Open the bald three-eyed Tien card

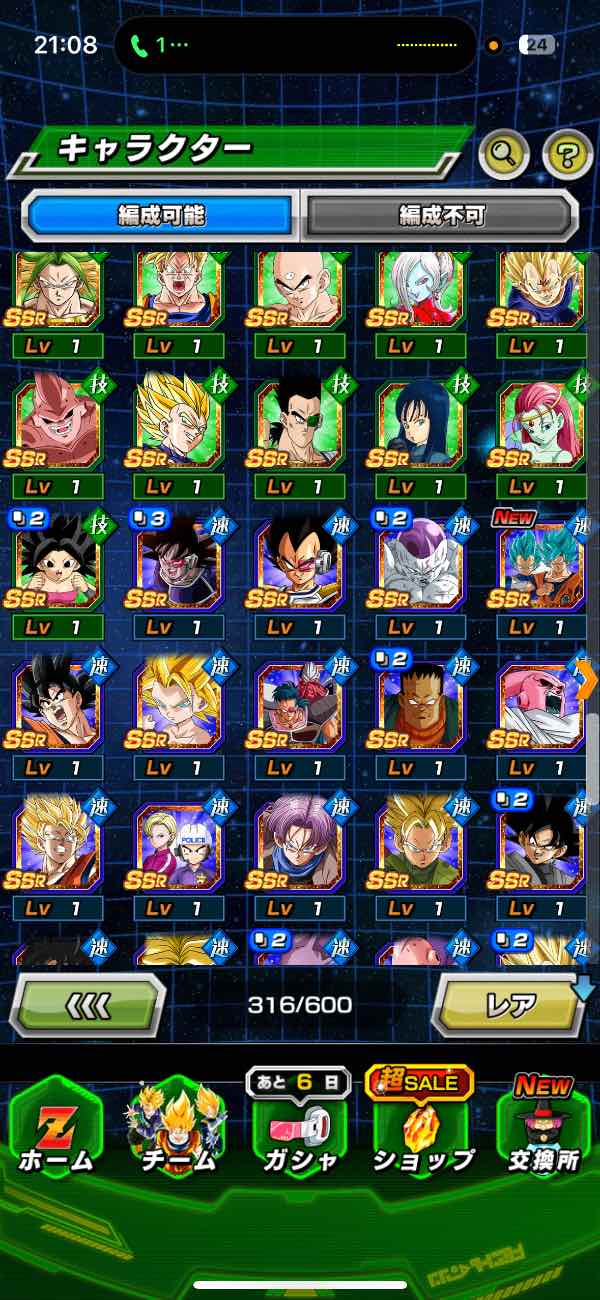tap(301, 290)
